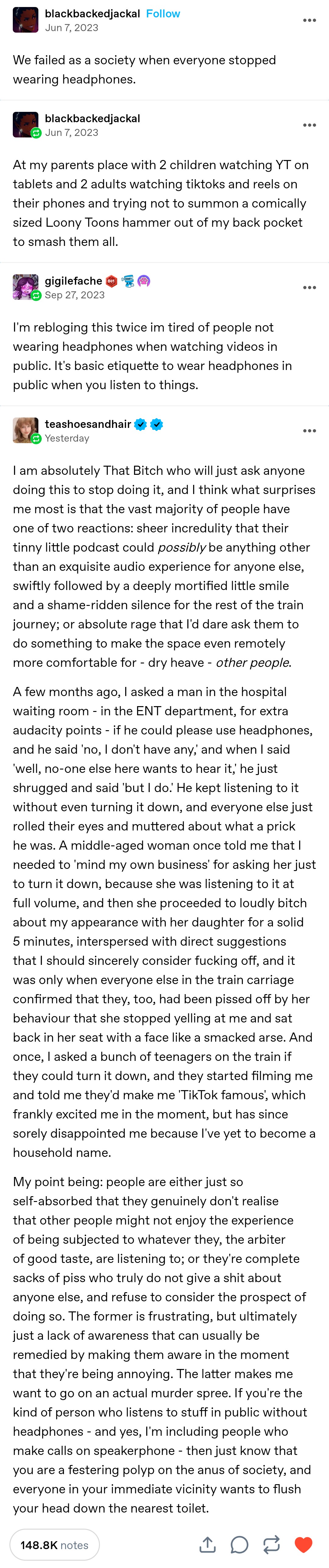The width and height of the screenshot is (329, 1568).
Task: Open overflow menu on blackbackedjackal's reblog
Action: pos(310,125)
